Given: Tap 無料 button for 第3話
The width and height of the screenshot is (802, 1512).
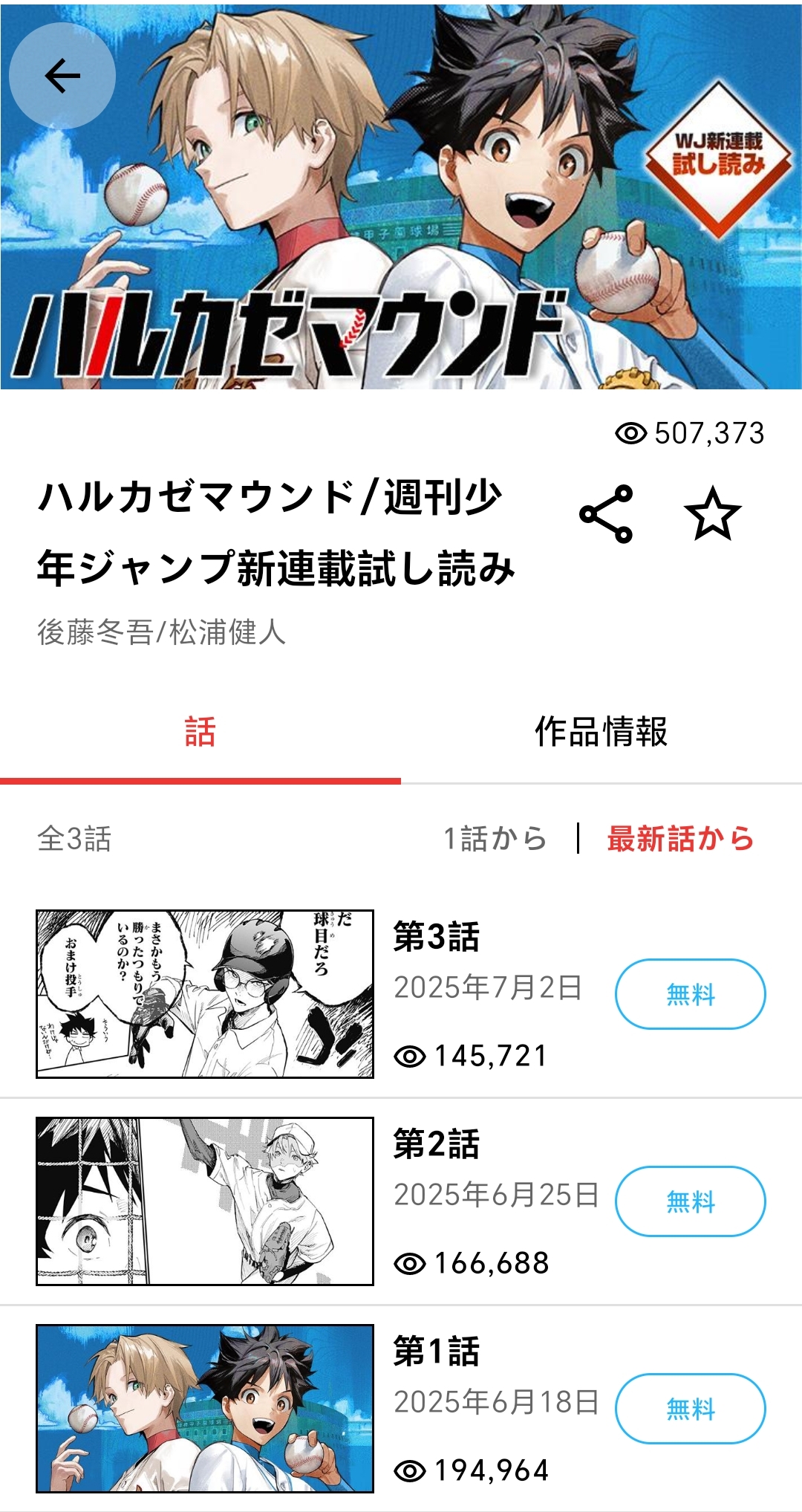Looking at the screenshot, I should (x=690, y=994).
